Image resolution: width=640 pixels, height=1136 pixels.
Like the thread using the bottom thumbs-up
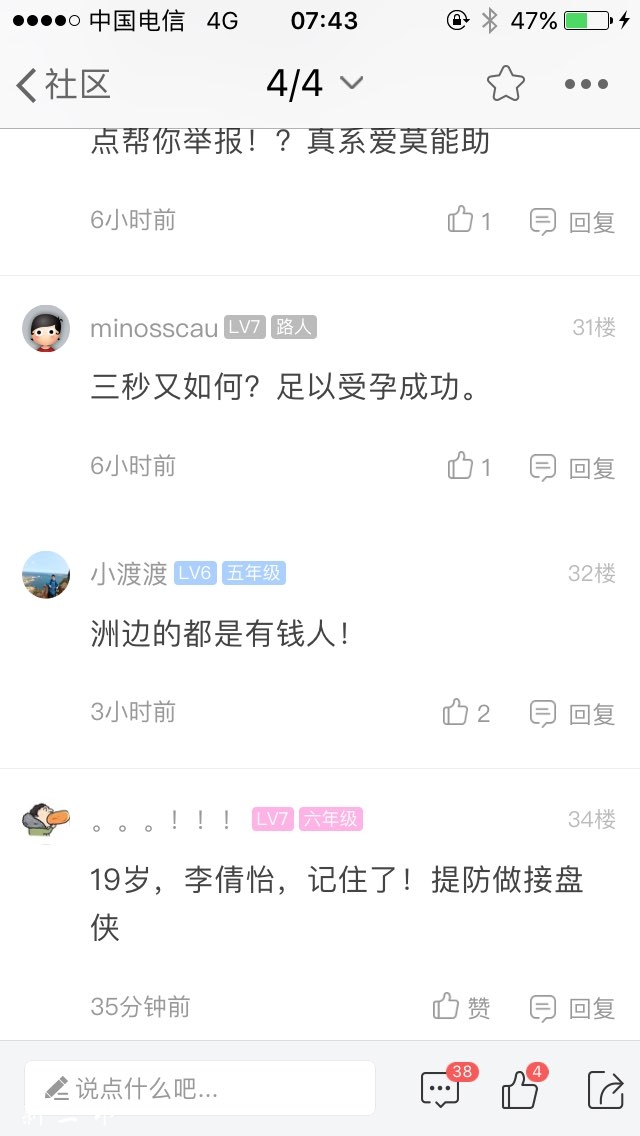pos(520,1088)
